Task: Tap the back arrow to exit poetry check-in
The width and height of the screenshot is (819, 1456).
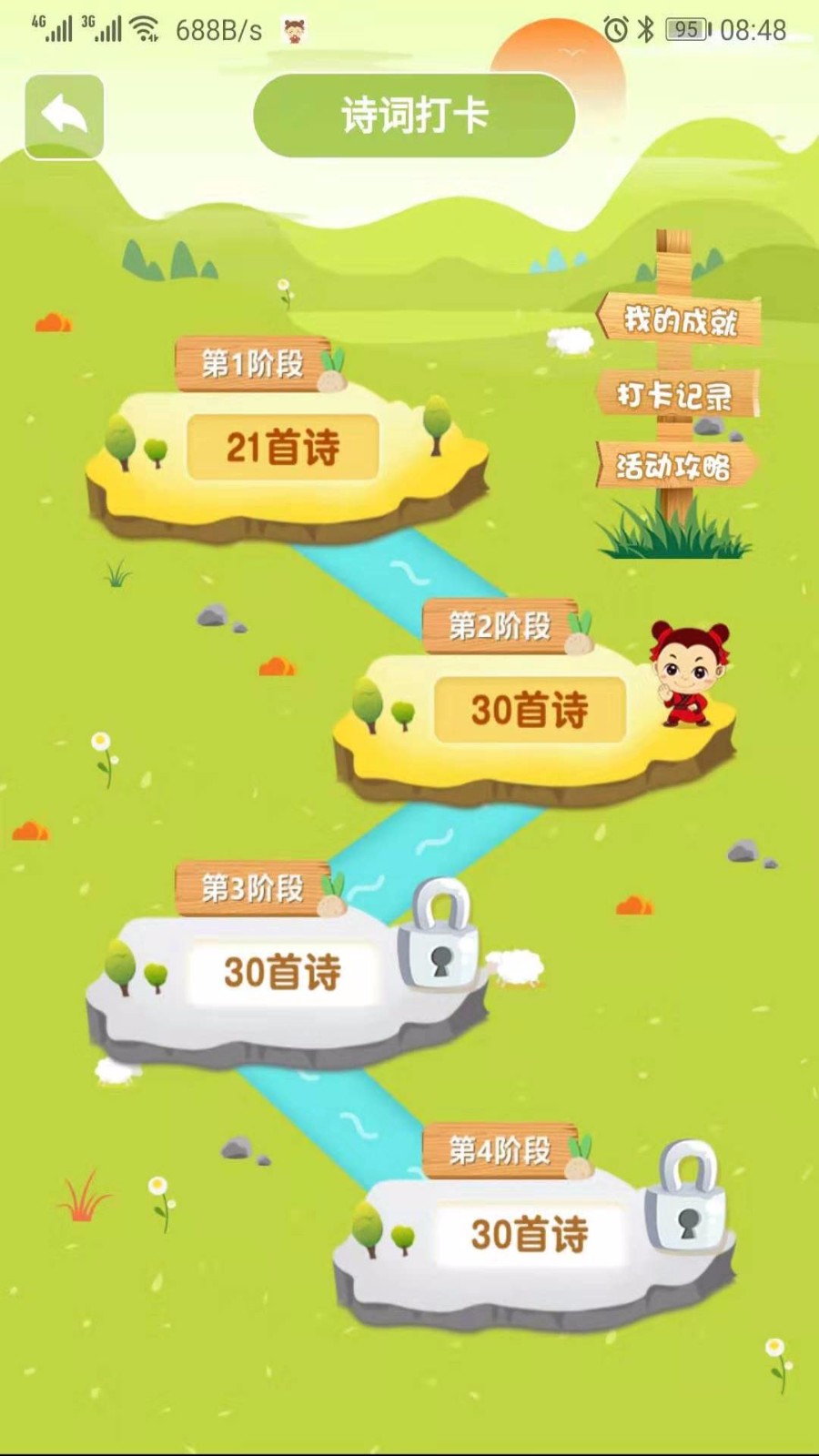Action: pos(61,113)
